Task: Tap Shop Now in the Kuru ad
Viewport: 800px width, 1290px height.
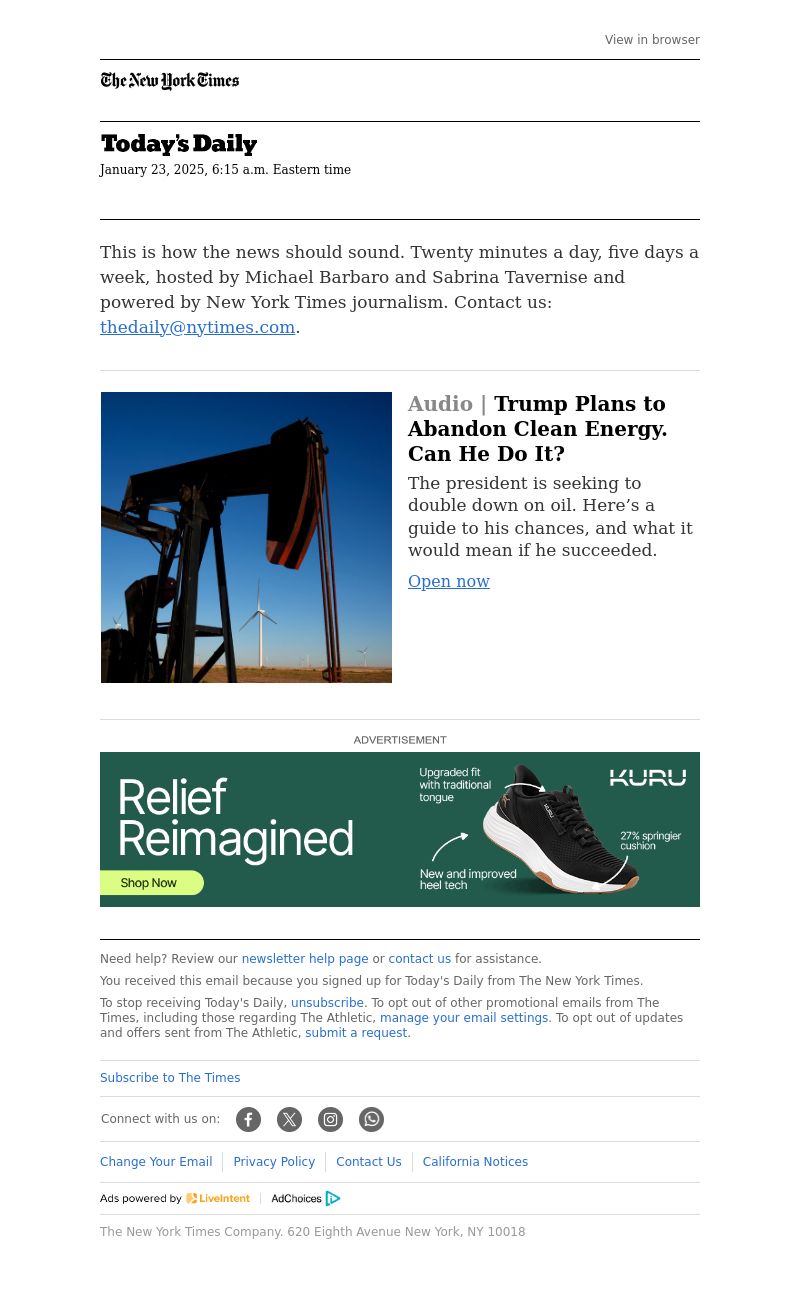Action: click(151, 883)
